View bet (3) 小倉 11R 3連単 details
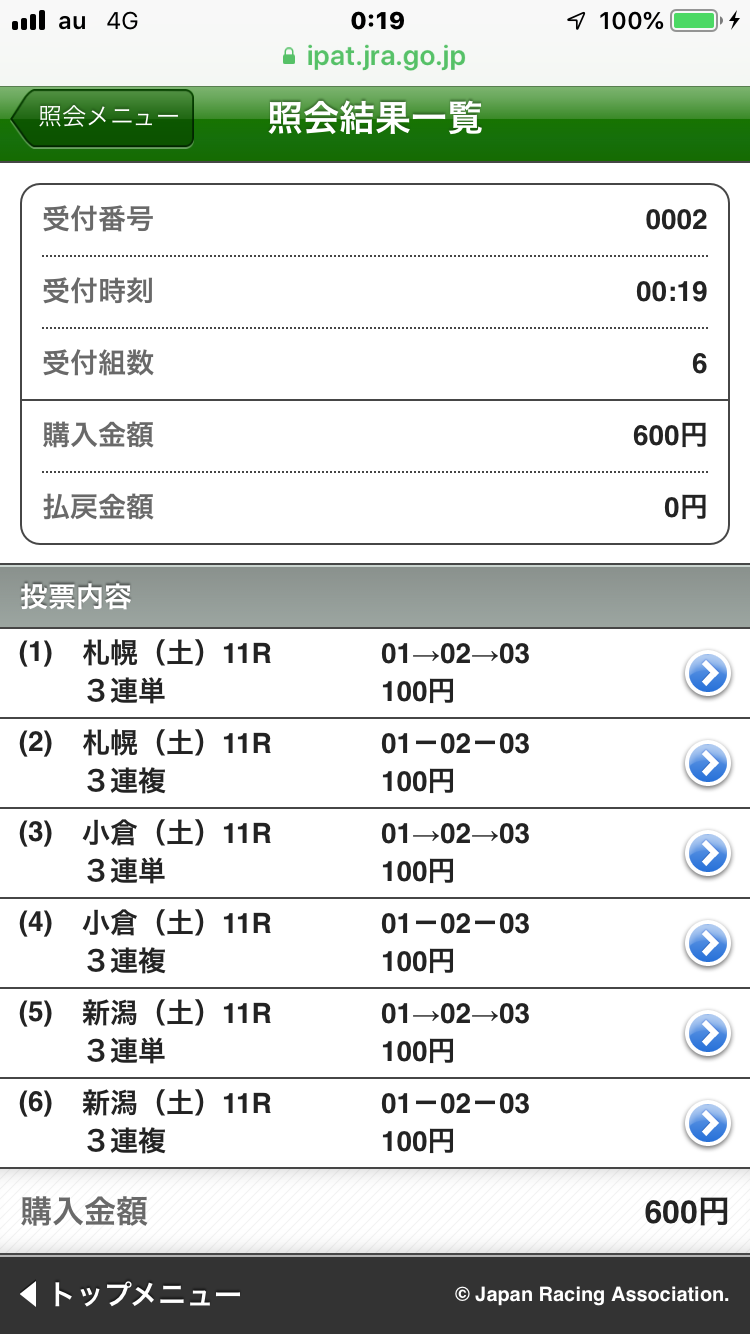 coord(707,854)
